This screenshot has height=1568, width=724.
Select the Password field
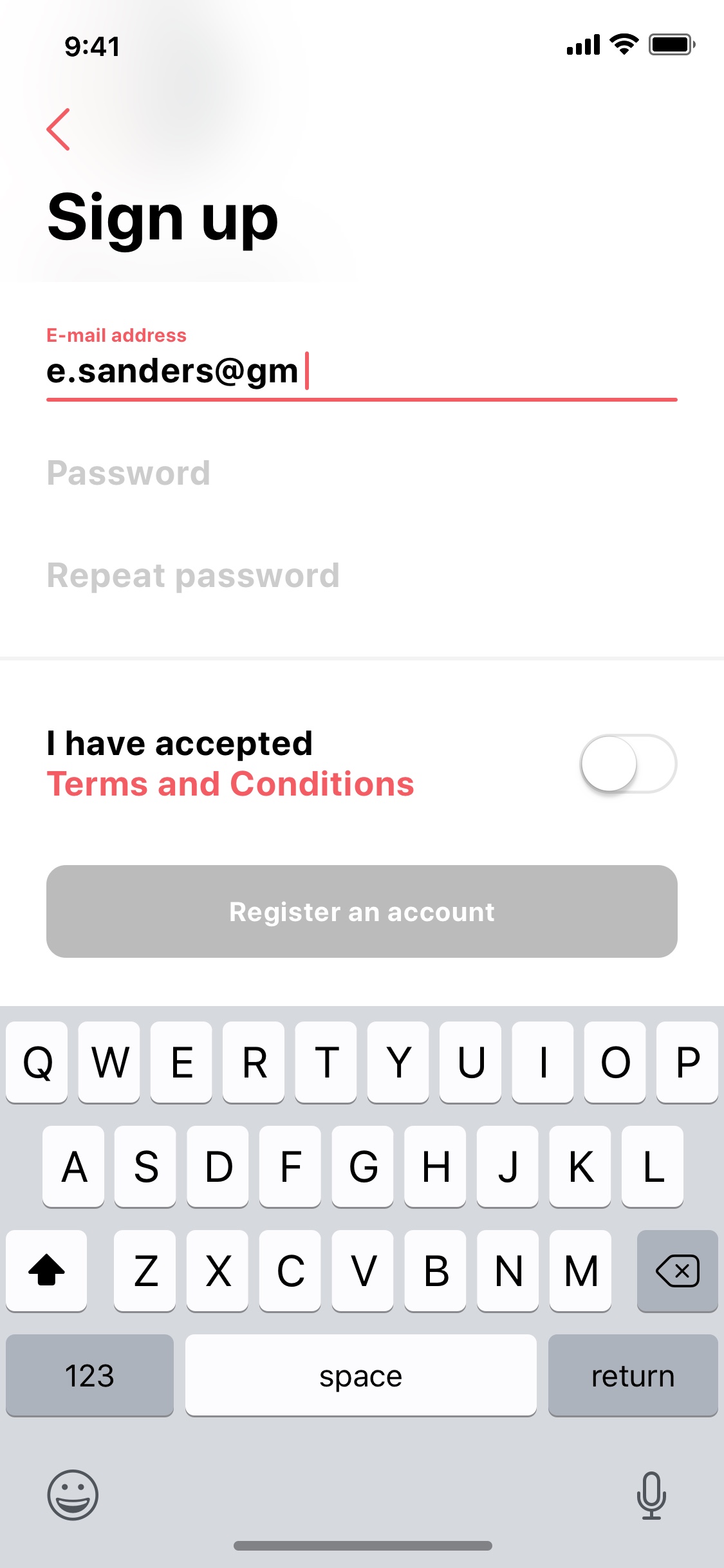tap(362, 473)
